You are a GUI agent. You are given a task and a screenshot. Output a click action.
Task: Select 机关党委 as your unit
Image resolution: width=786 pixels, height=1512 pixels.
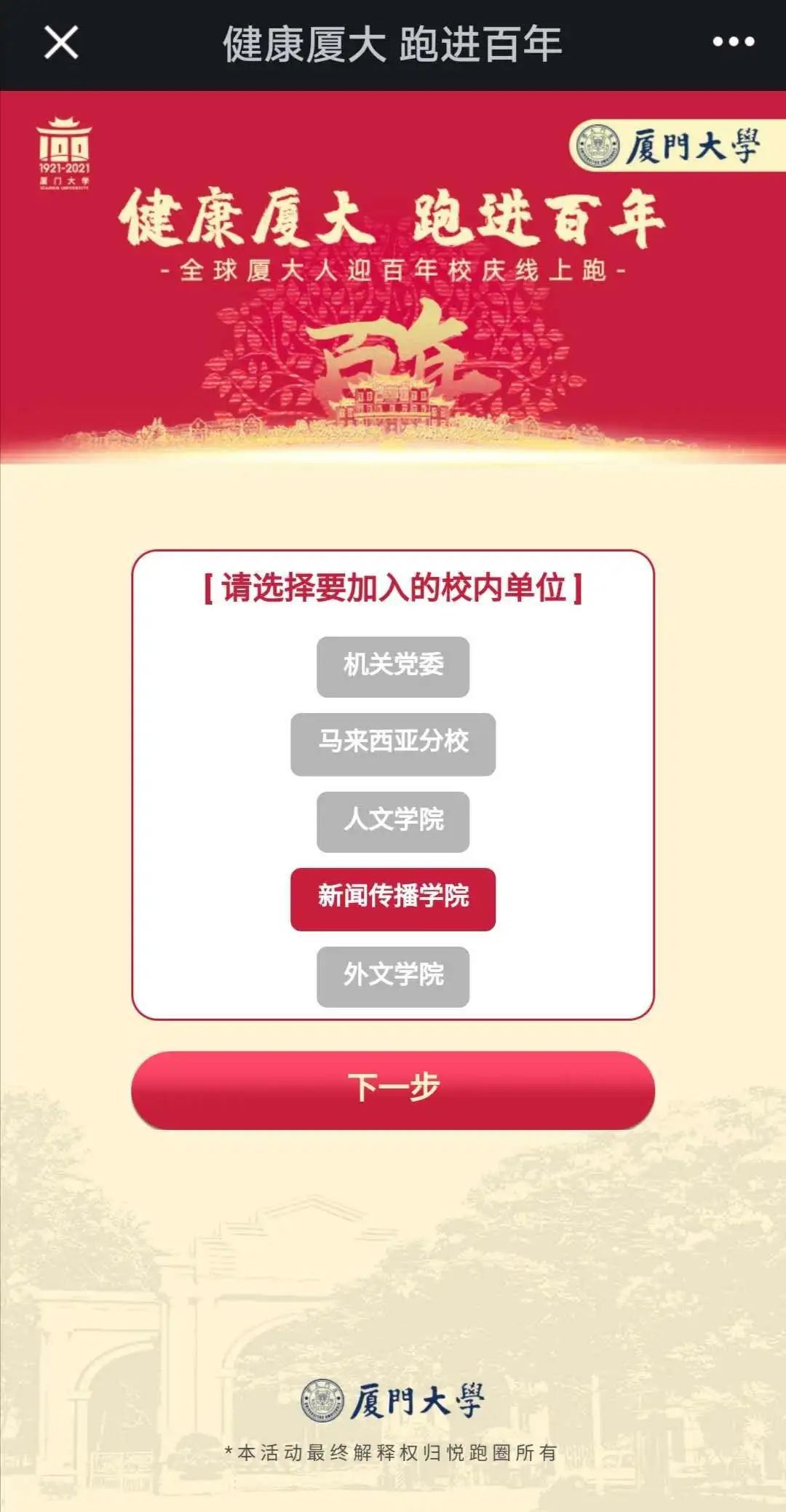393,667
